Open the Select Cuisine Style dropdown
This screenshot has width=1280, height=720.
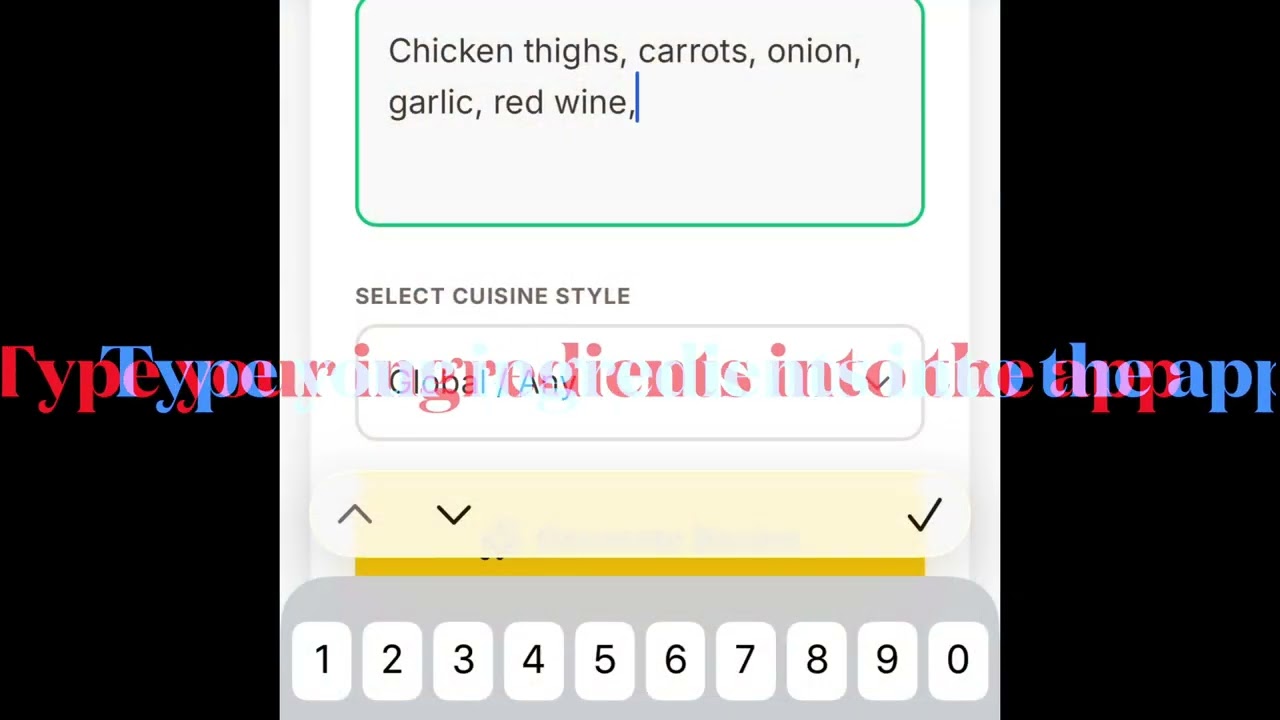(639, 383)
